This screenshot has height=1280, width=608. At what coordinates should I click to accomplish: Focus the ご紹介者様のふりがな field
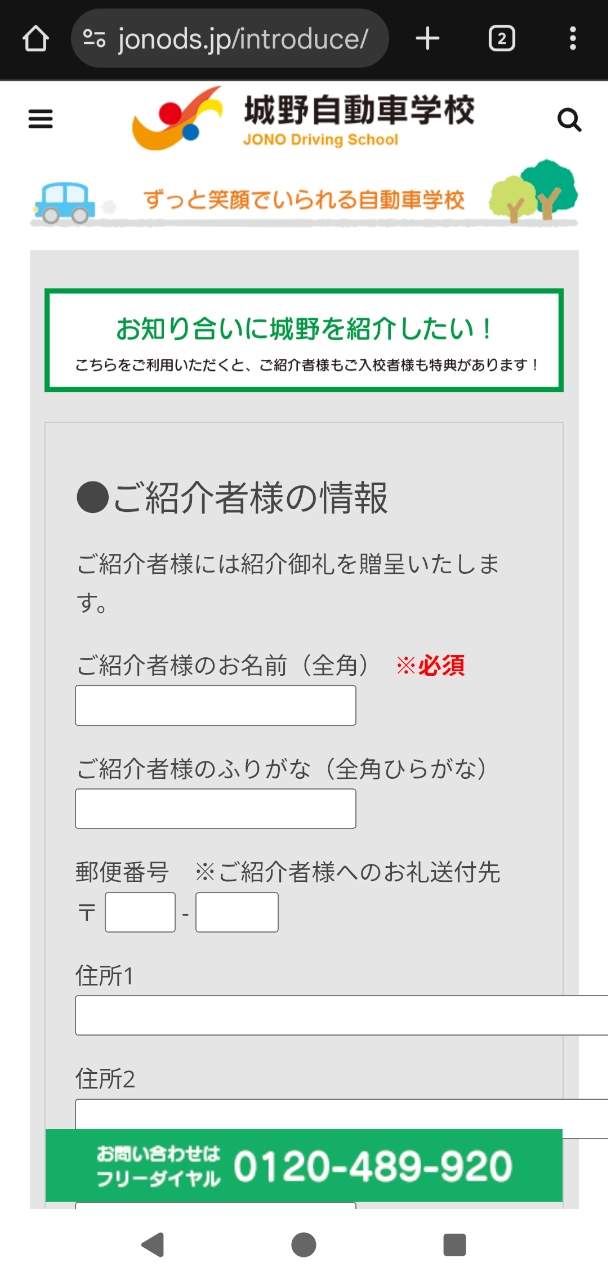216,809
